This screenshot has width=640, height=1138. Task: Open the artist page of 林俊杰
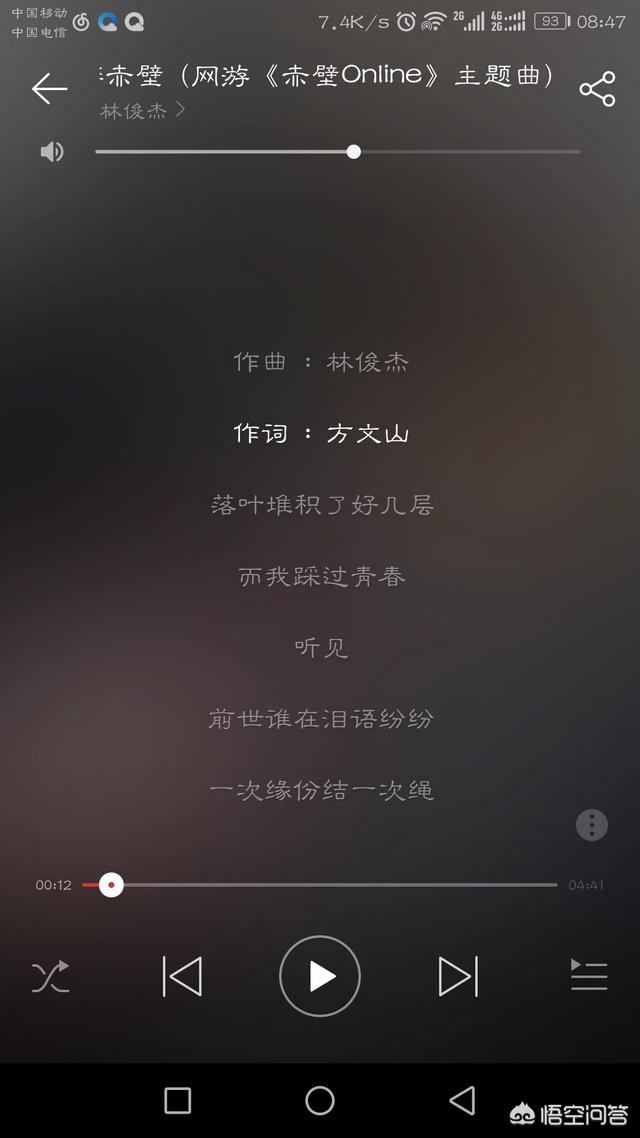click(x=143, y=110)
